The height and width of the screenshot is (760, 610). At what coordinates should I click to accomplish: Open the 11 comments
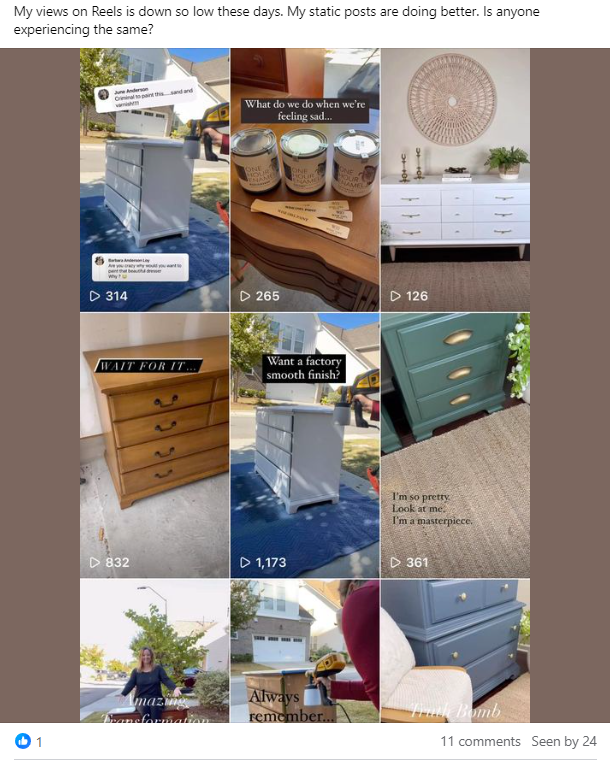480,741
